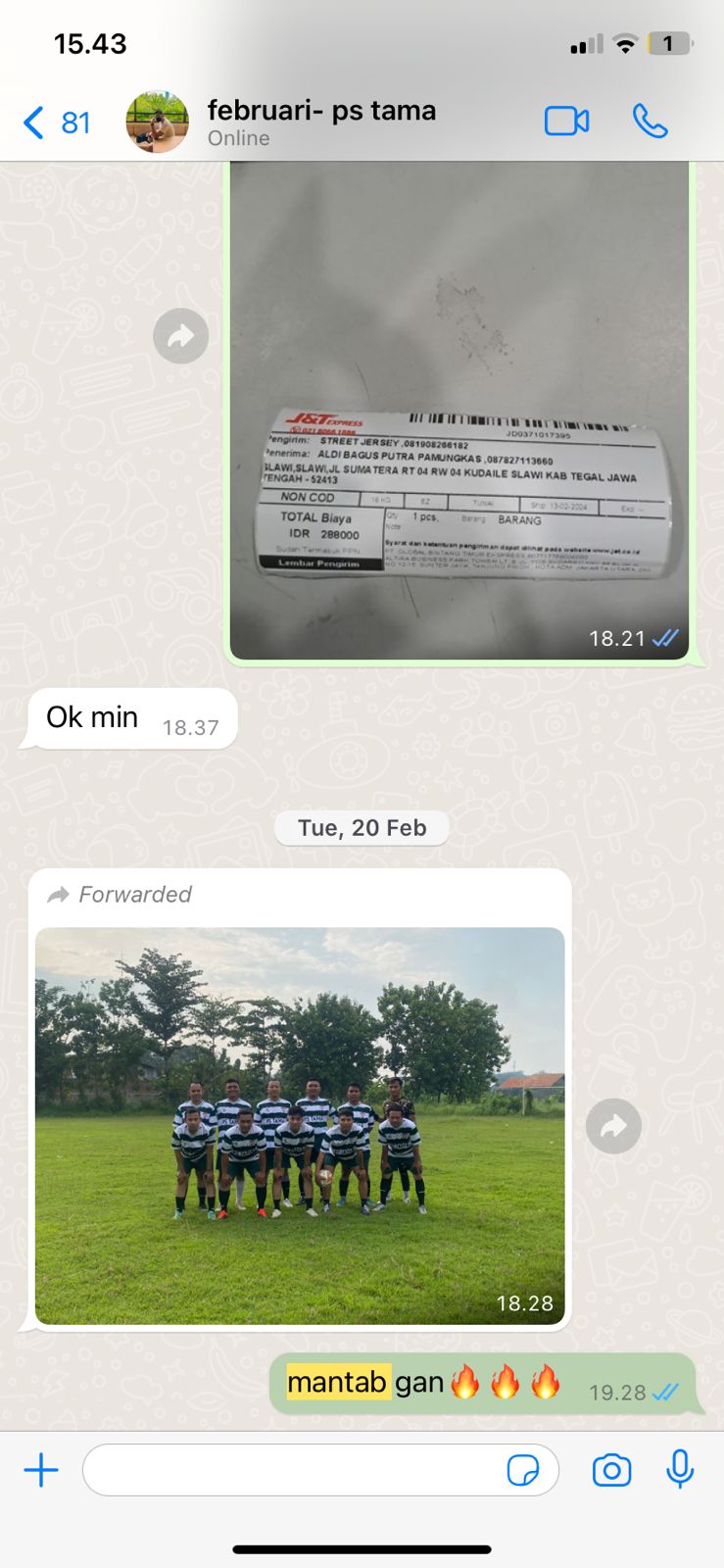Open the camera to send a photo
The image size is (724, 1568).
click(x=611, y=1470)
